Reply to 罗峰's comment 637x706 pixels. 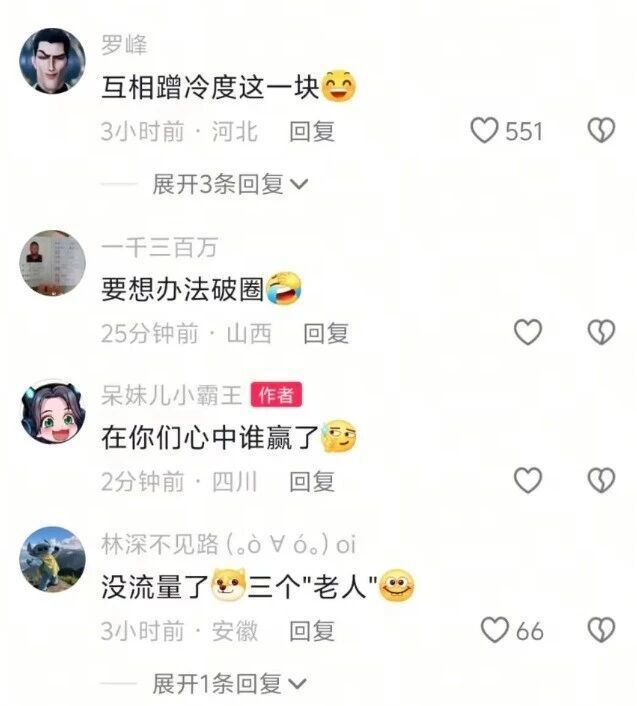312,131
